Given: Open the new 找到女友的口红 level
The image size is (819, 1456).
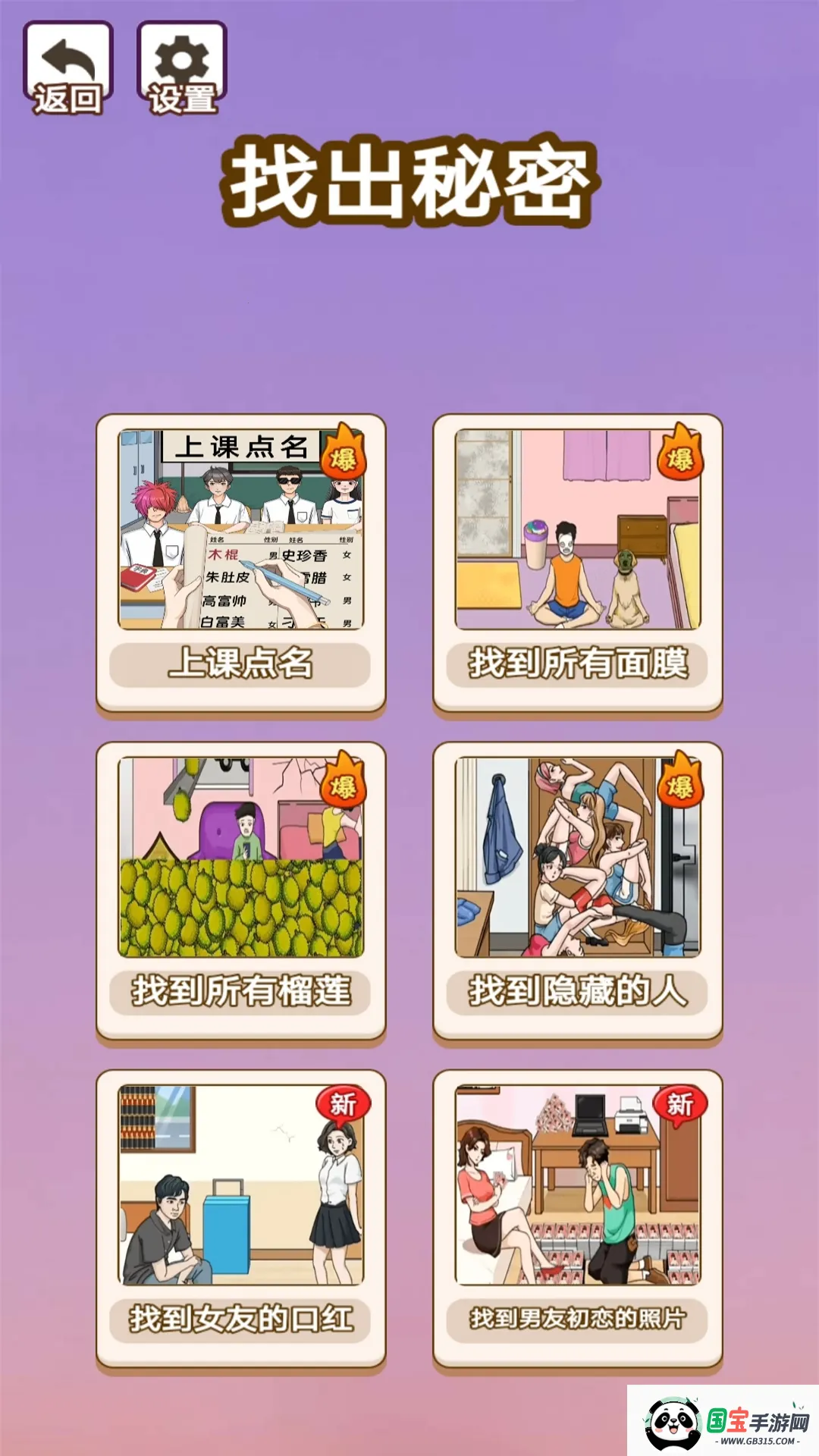Looking at the screenshot, I should (x=240, y=1219).
